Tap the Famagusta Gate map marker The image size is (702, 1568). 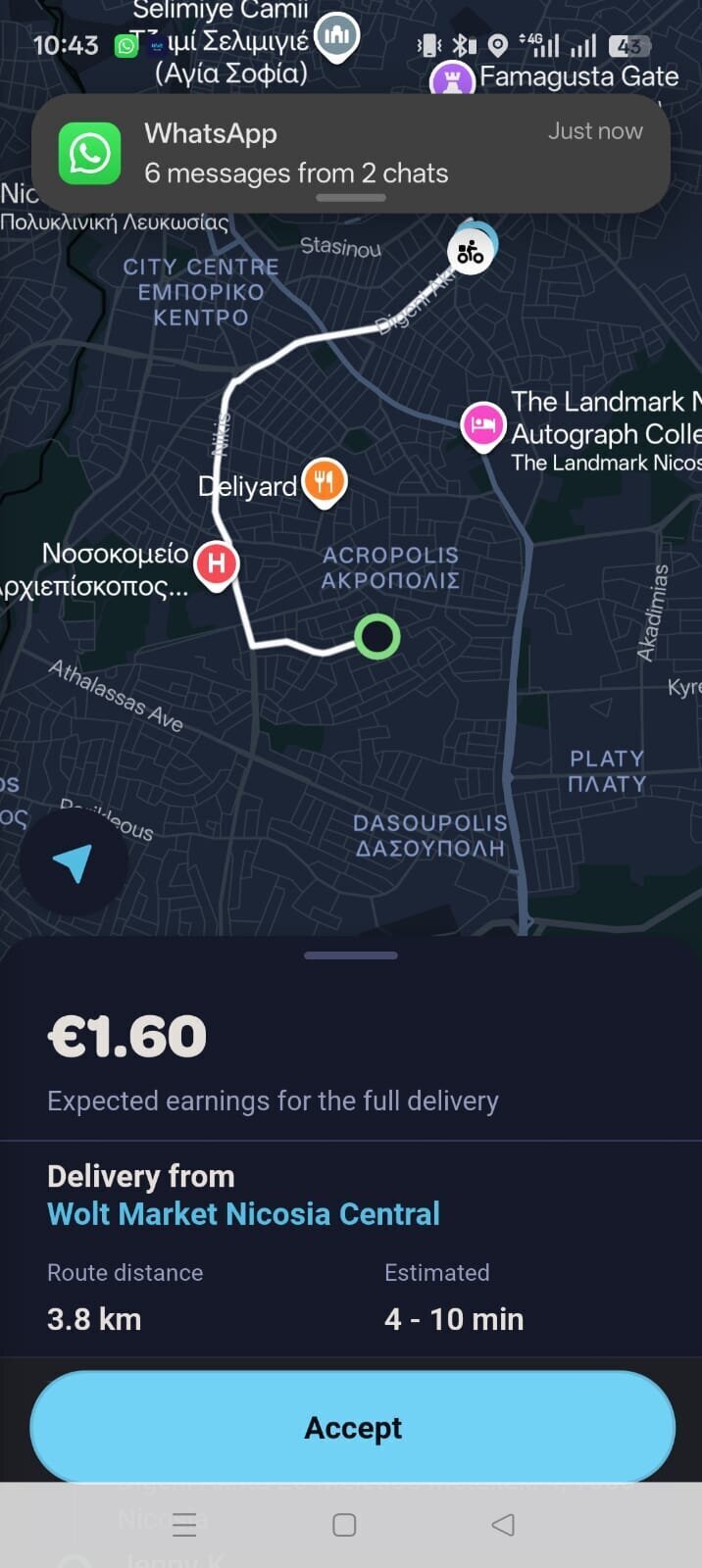451,78
